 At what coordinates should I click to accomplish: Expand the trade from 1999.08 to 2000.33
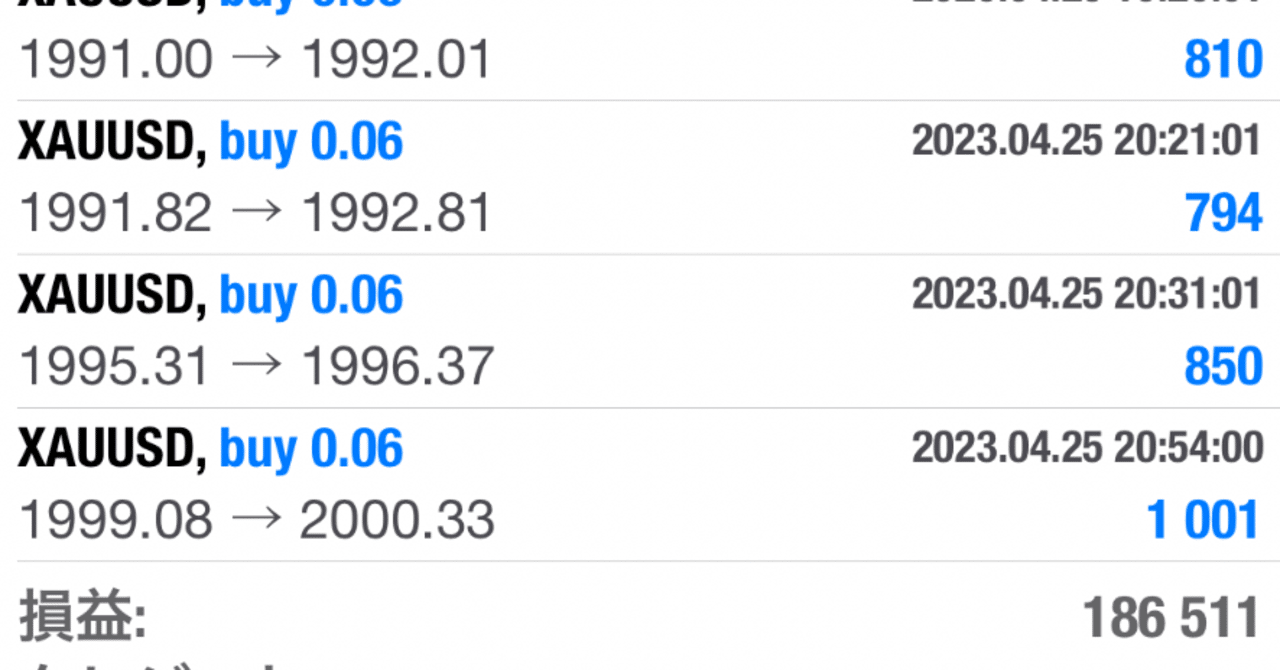point(640,485)
